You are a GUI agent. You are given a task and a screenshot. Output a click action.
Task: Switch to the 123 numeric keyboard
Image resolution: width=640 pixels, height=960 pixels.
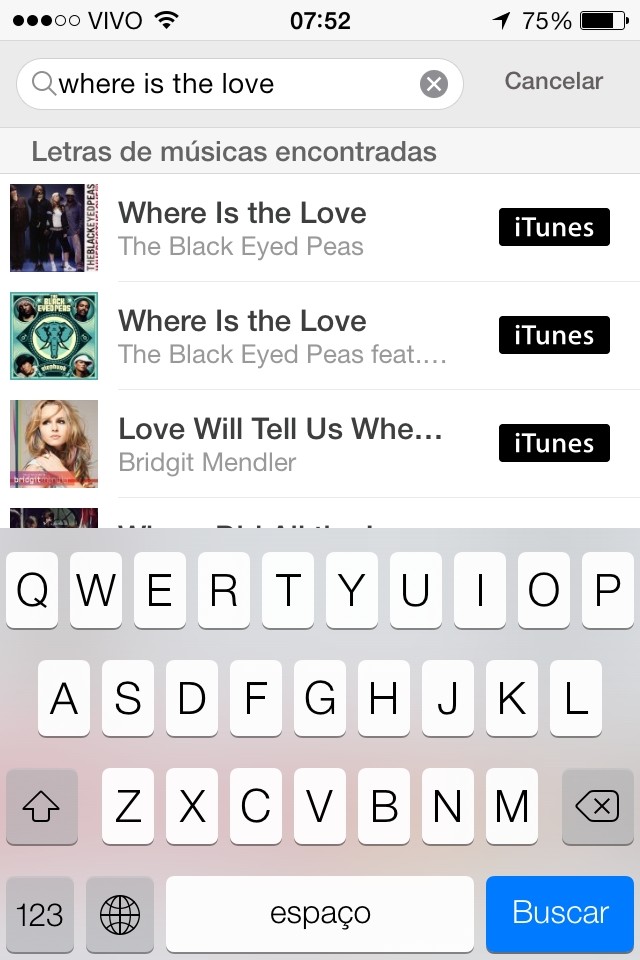40,914
